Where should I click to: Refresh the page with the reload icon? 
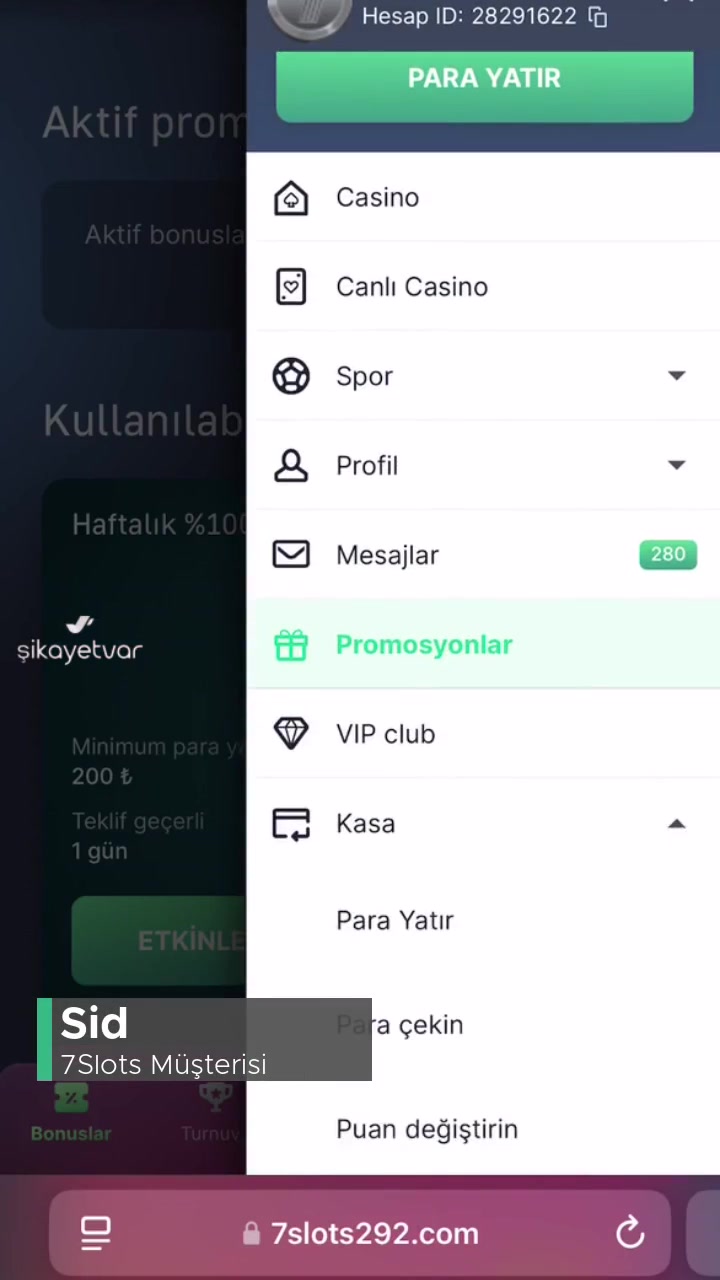click(630, 1233)
